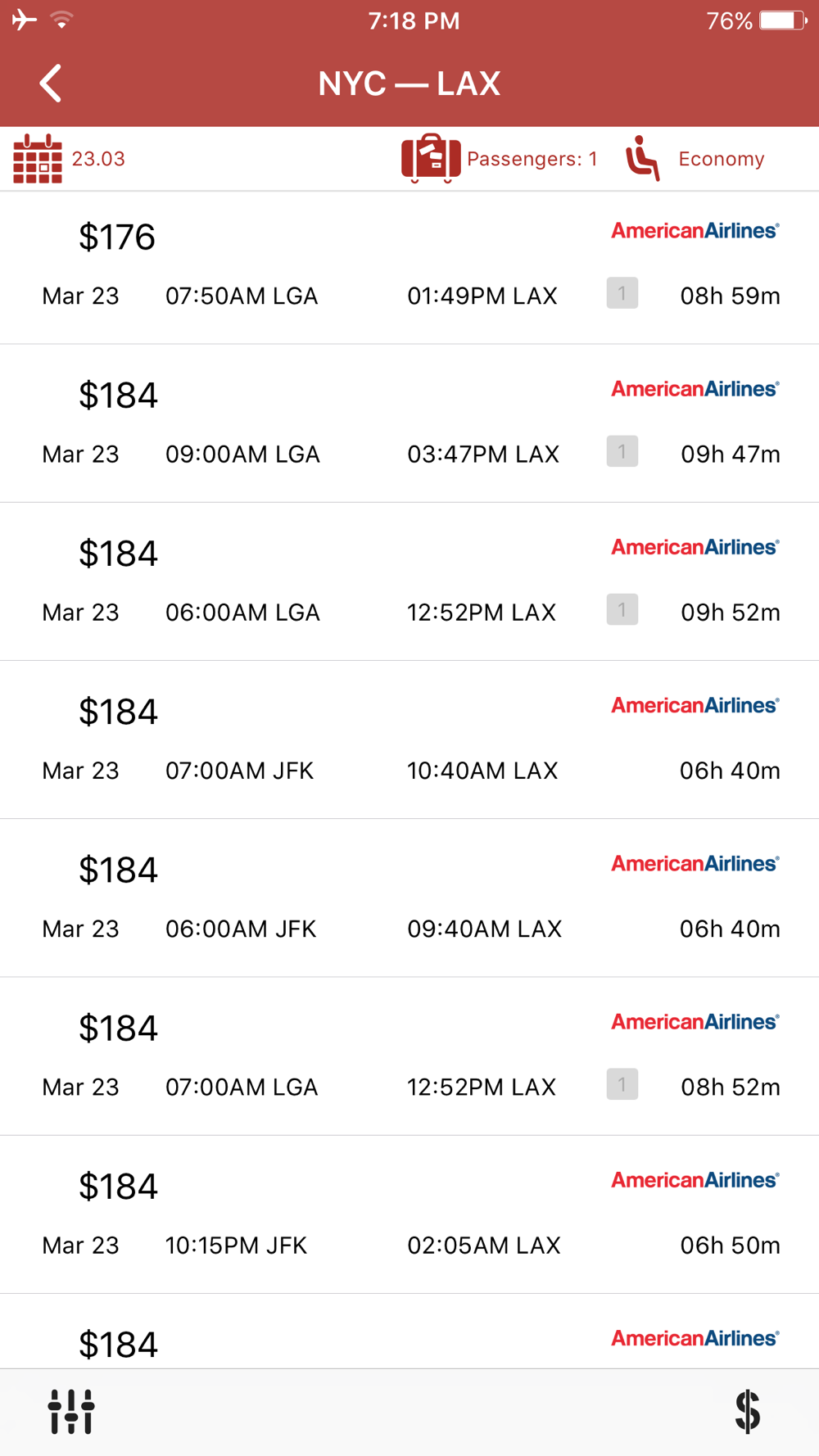Open the $176 flight departing 07:50AM LGA
Screen dimensions: 819x1456
coord(409,268)
